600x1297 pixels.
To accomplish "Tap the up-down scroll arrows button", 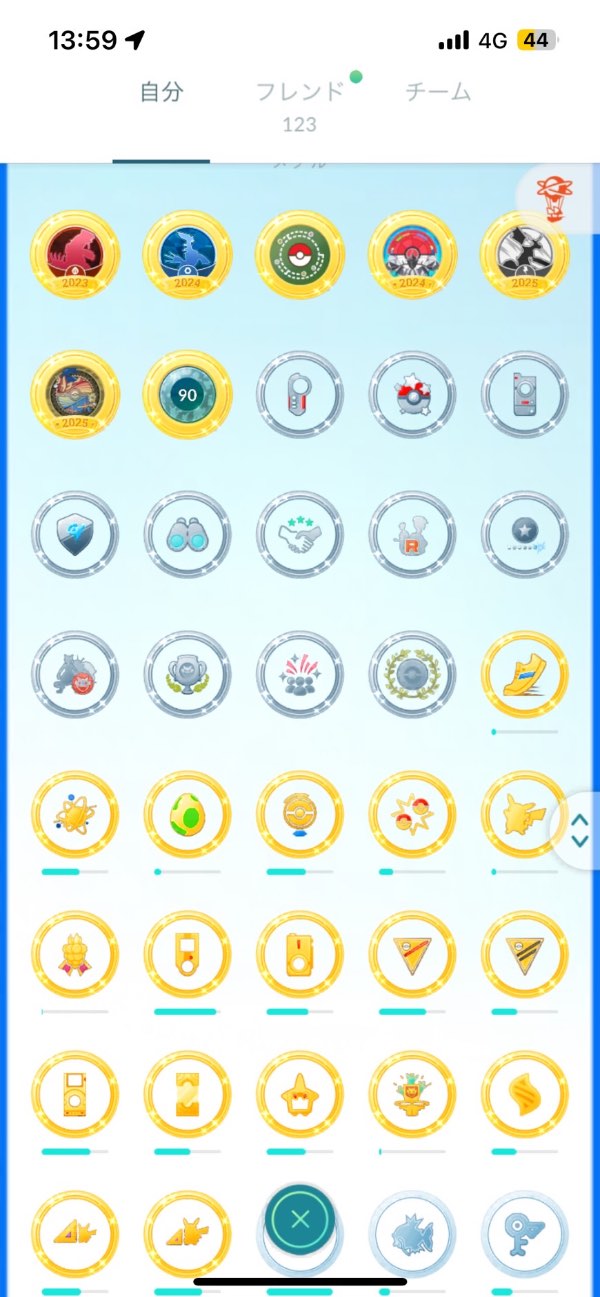I will 578,829.
